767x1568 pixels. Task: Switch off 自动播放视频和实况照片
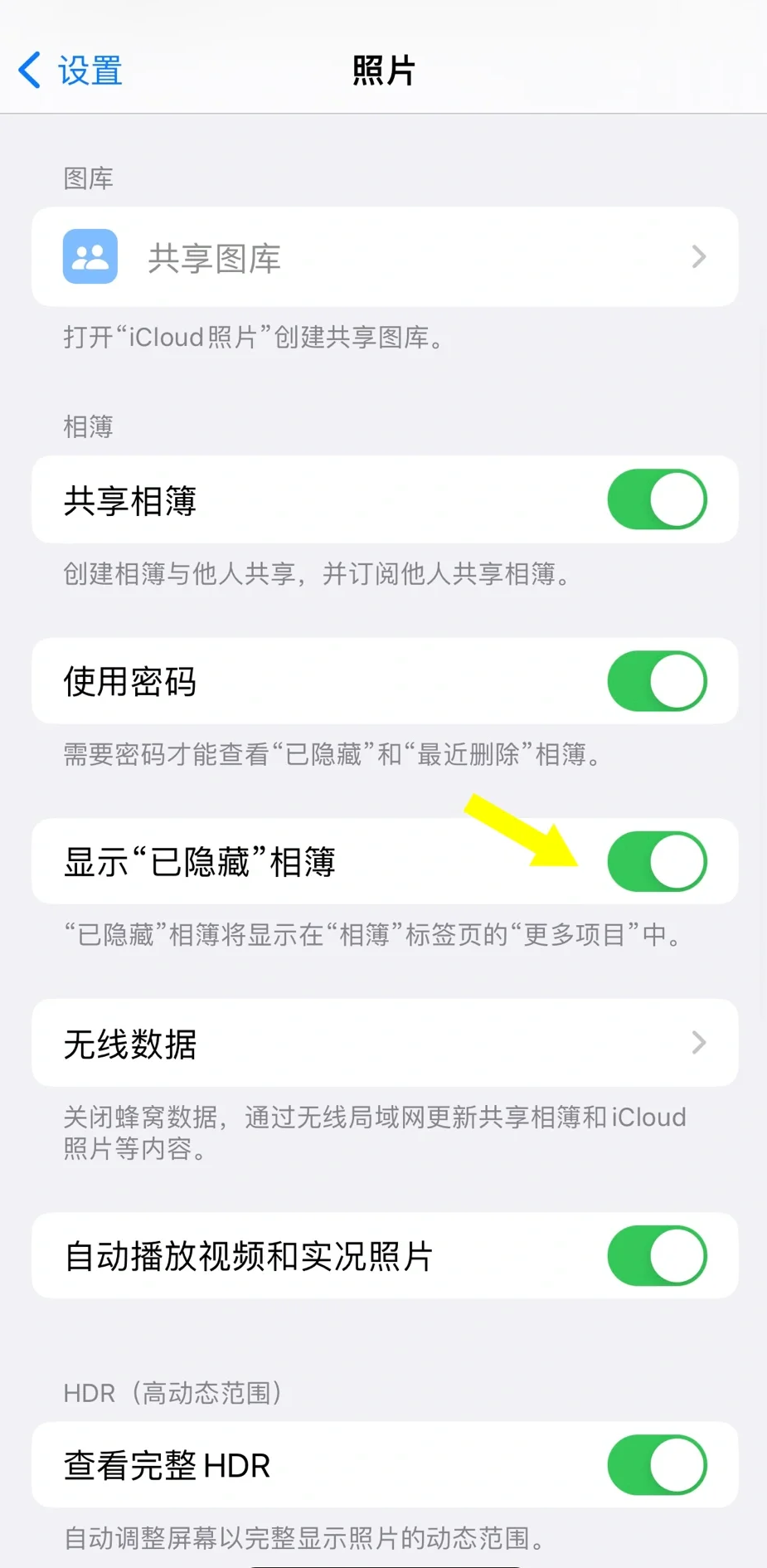pos(657,1256)
